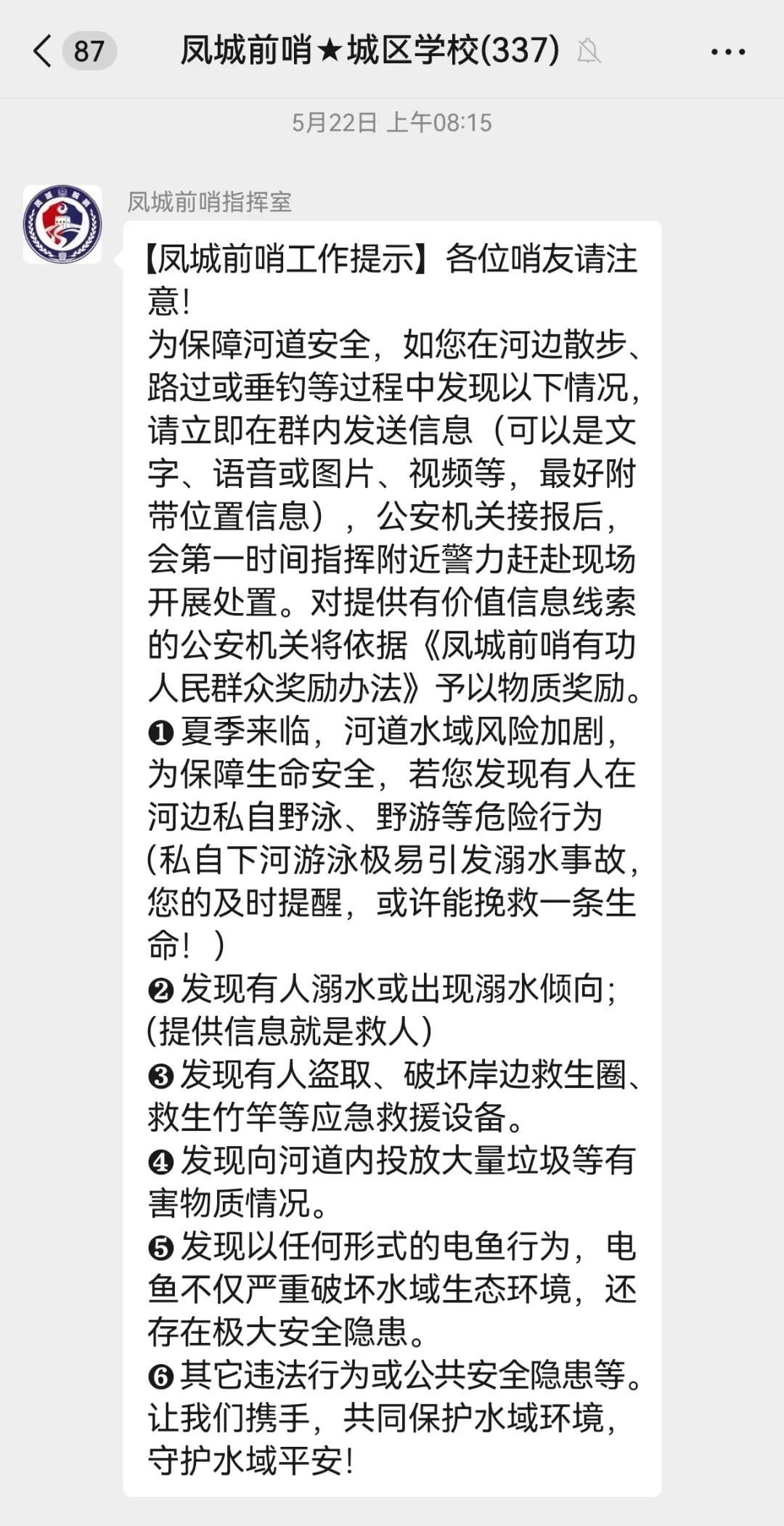The height and width of the screenshot is (1526, 784).
Task: Open the group chat overflow menu
Action: (727, 52)
